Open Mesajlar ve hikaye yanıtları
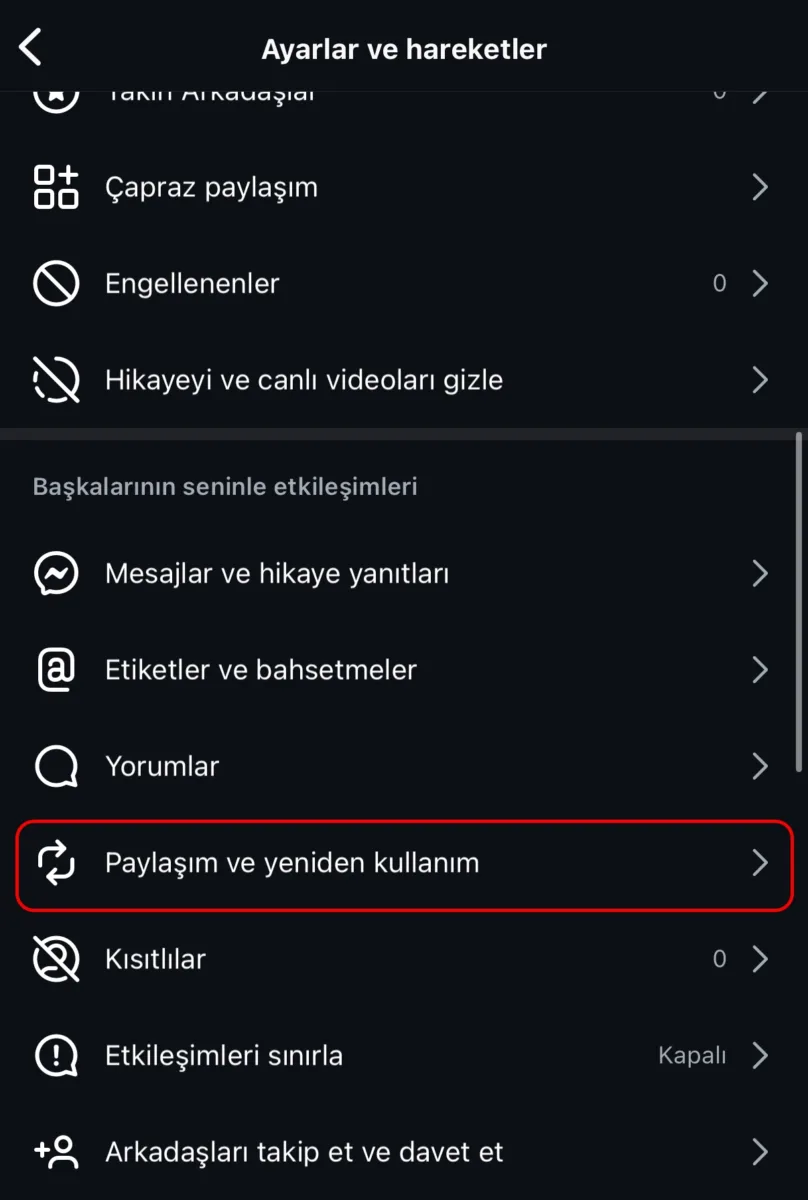 click(400, 574)
